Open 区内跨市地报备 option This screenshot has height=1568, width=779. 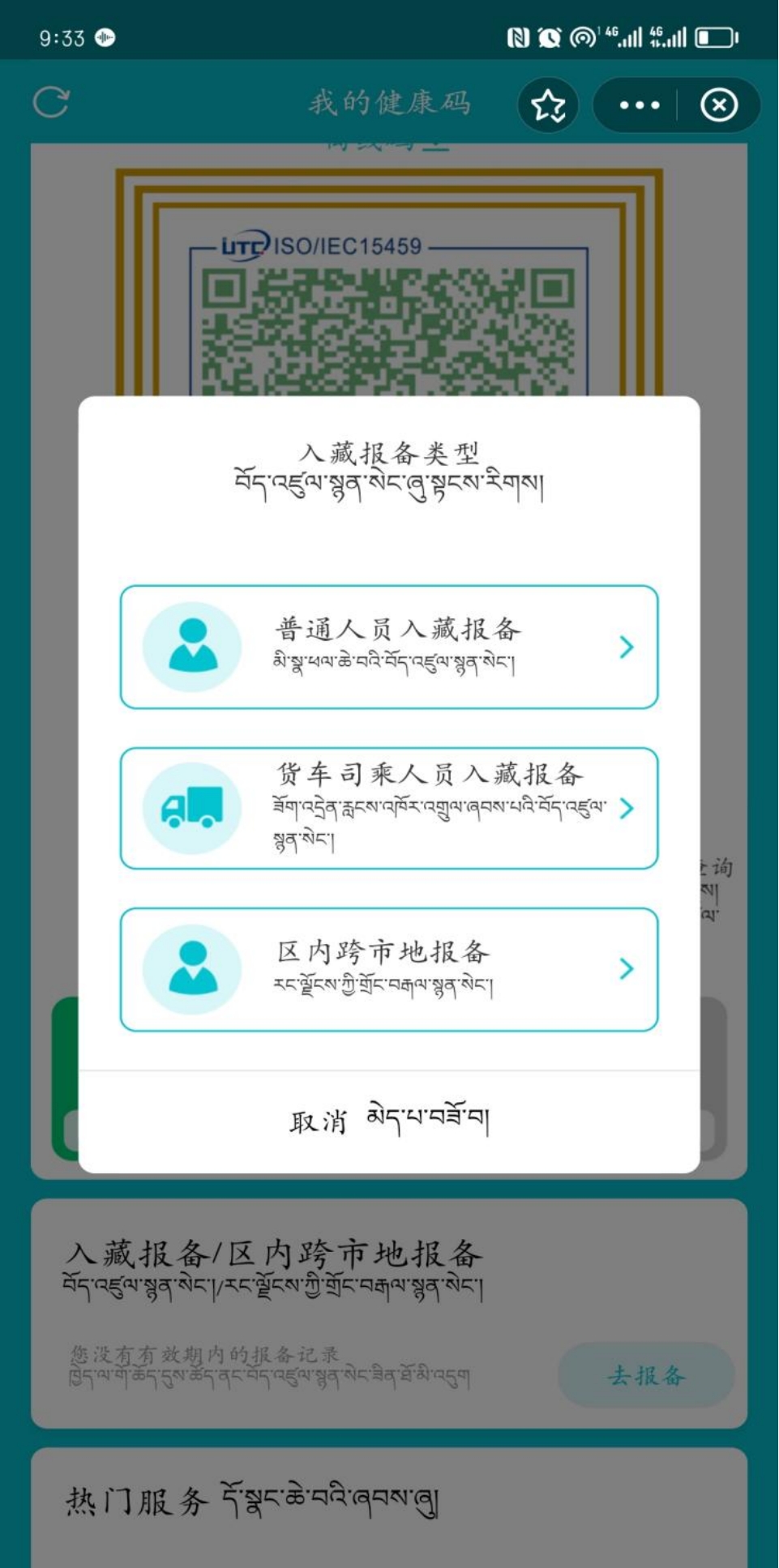388,969
